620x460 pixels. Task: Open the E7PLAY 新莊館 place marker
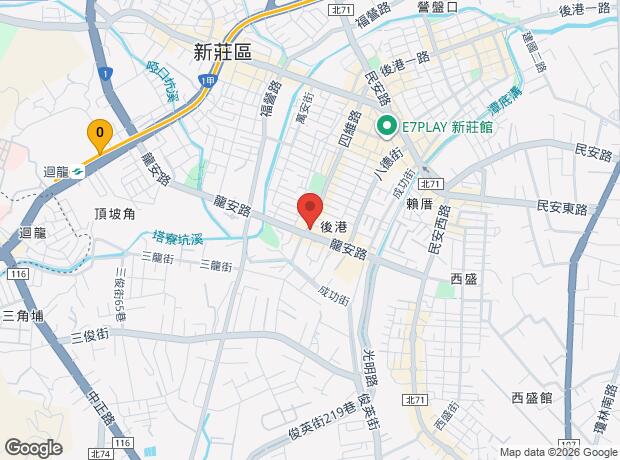click(386, 126)
